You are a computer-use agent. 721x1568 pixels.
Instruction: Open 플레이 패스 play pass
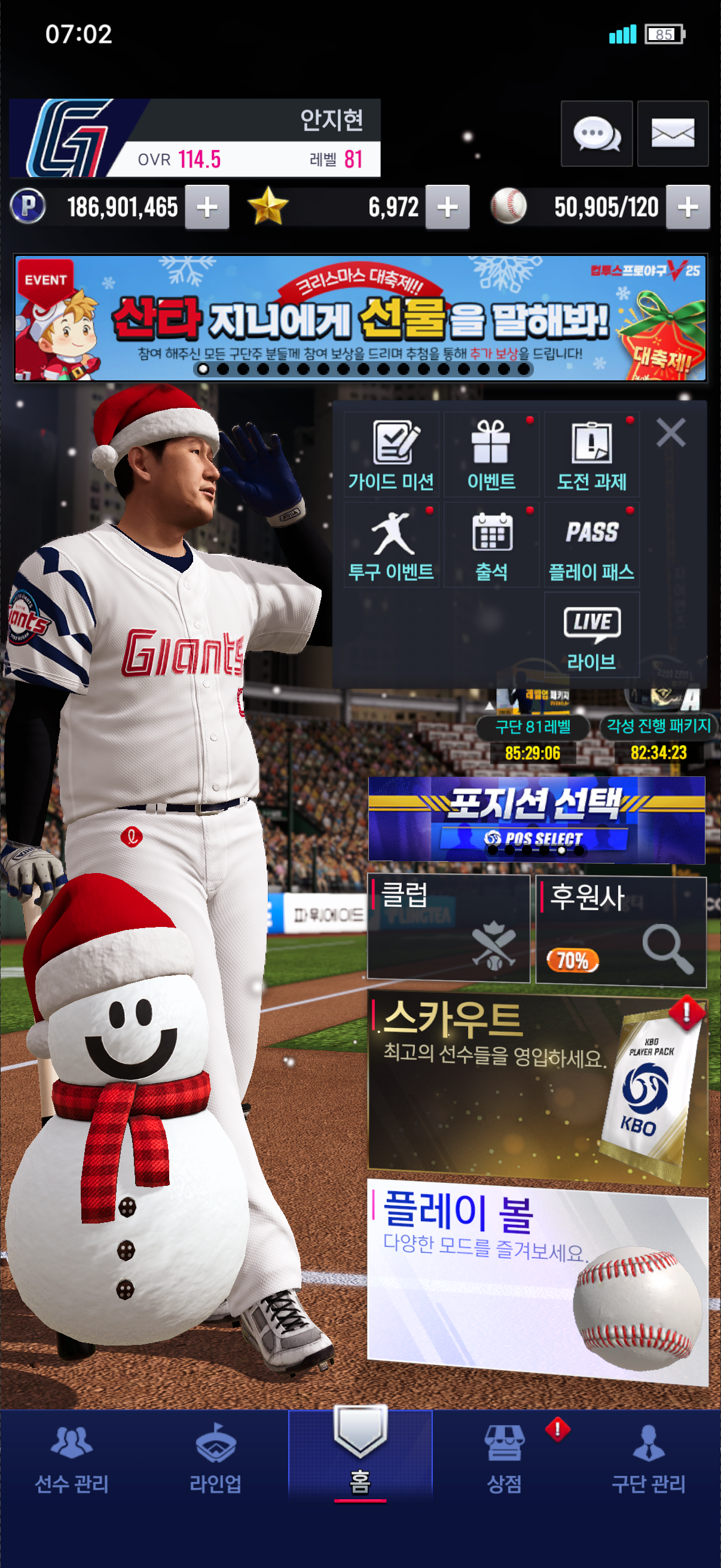591,545
